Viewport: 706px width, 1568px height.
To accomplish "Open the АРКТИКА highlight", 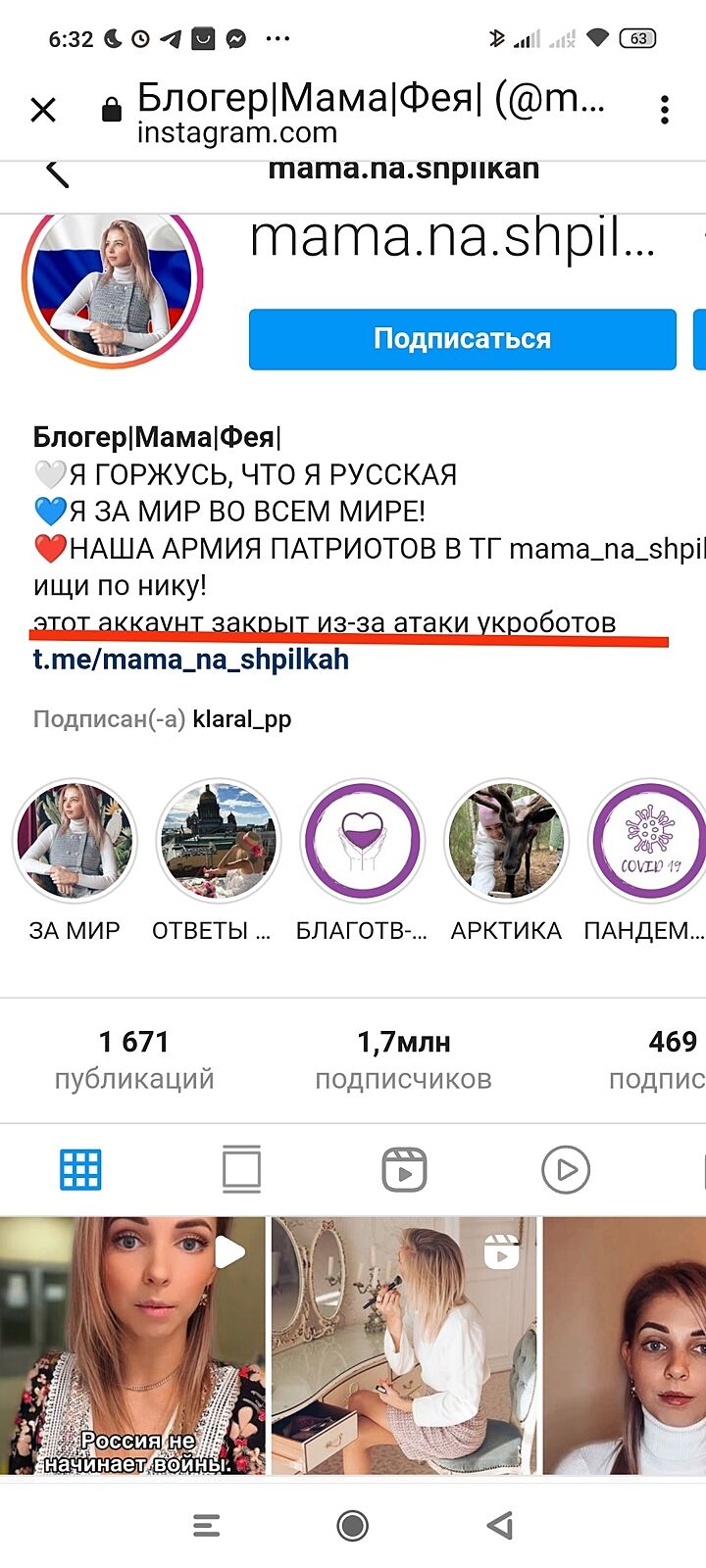I will pyautogui.click(x=506, y=841).
